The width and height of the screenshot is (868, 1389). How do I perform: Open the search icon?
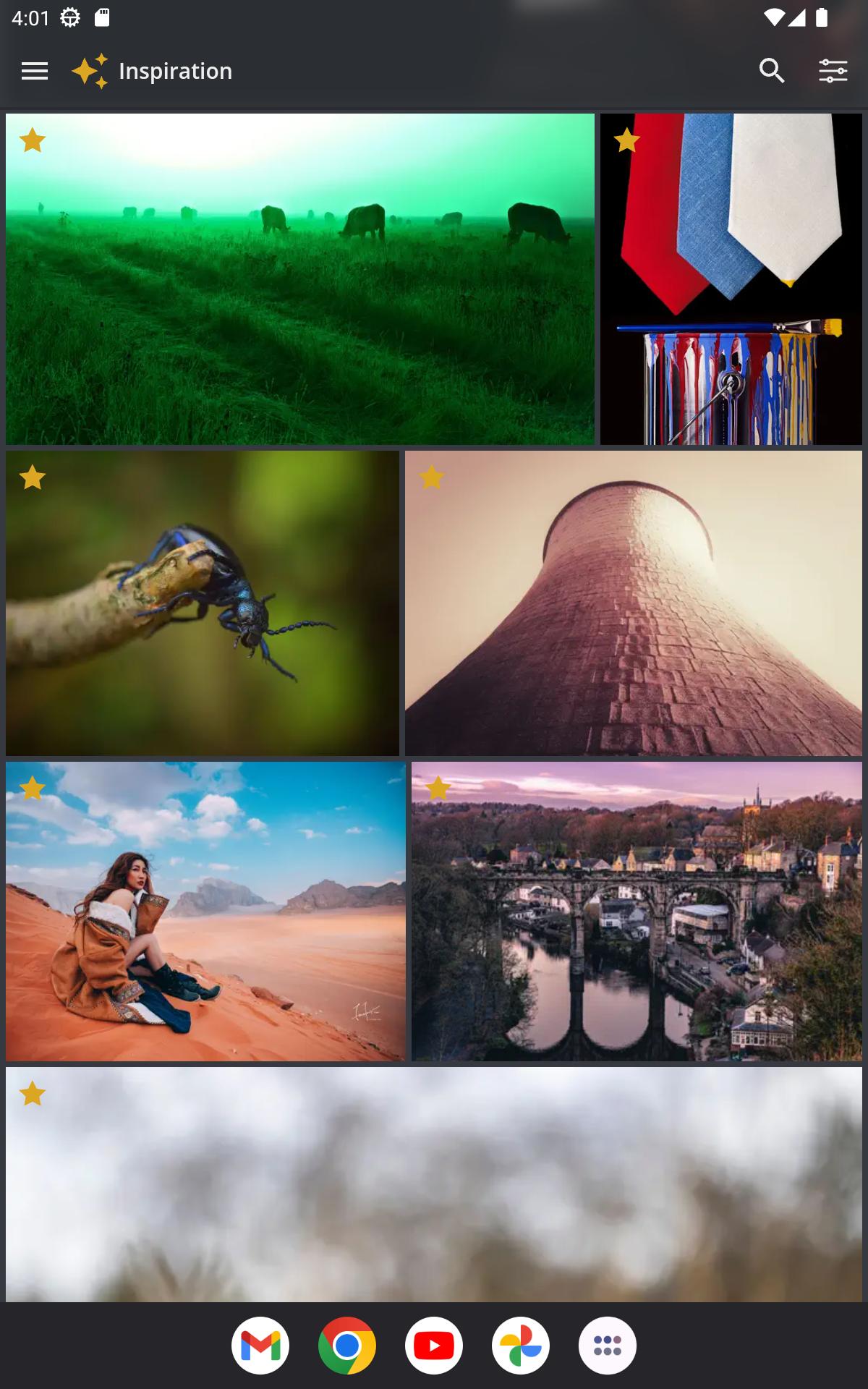click(772, 71)
